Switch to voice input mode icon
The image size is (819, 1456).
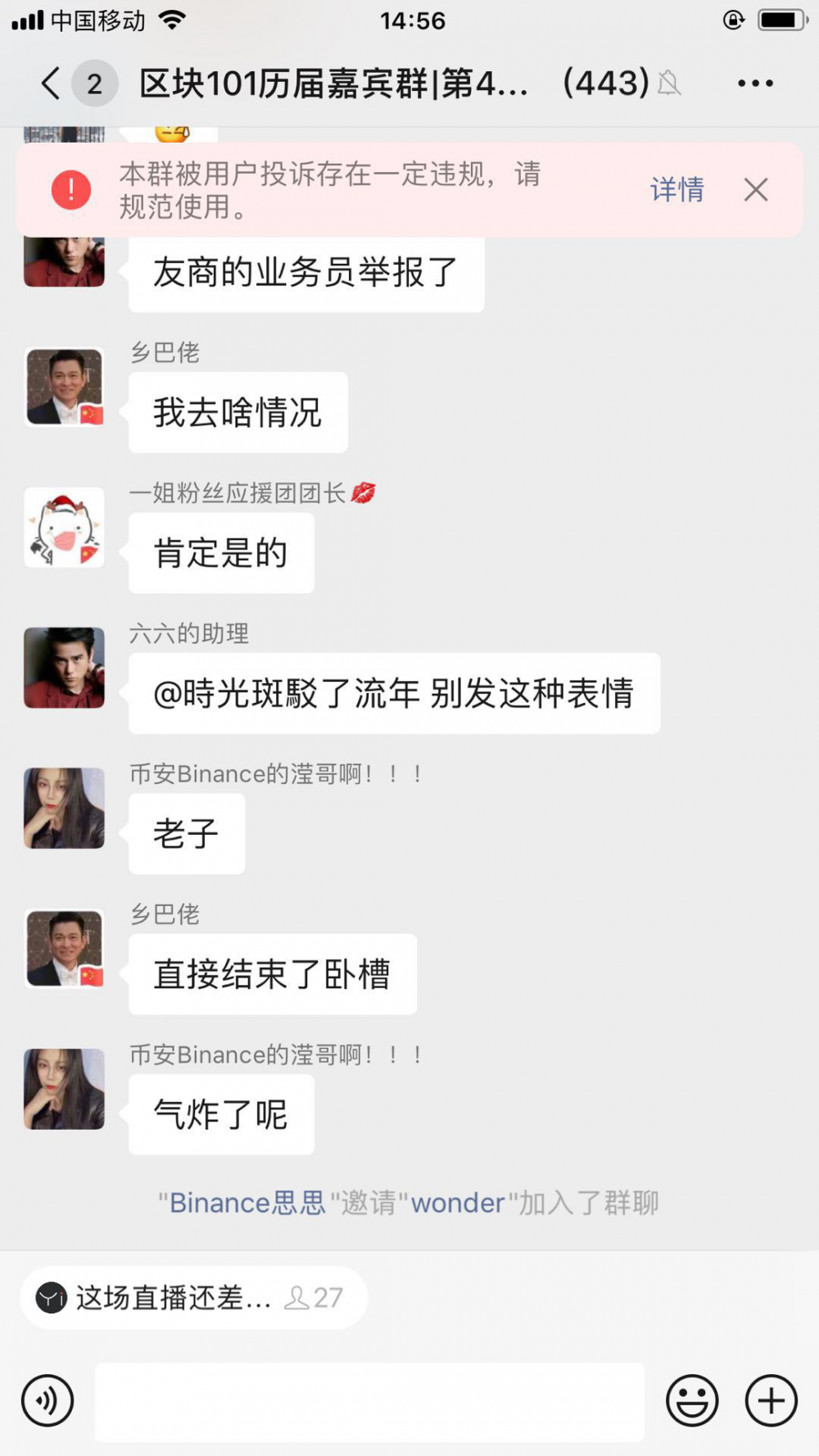click(47, 1401)
